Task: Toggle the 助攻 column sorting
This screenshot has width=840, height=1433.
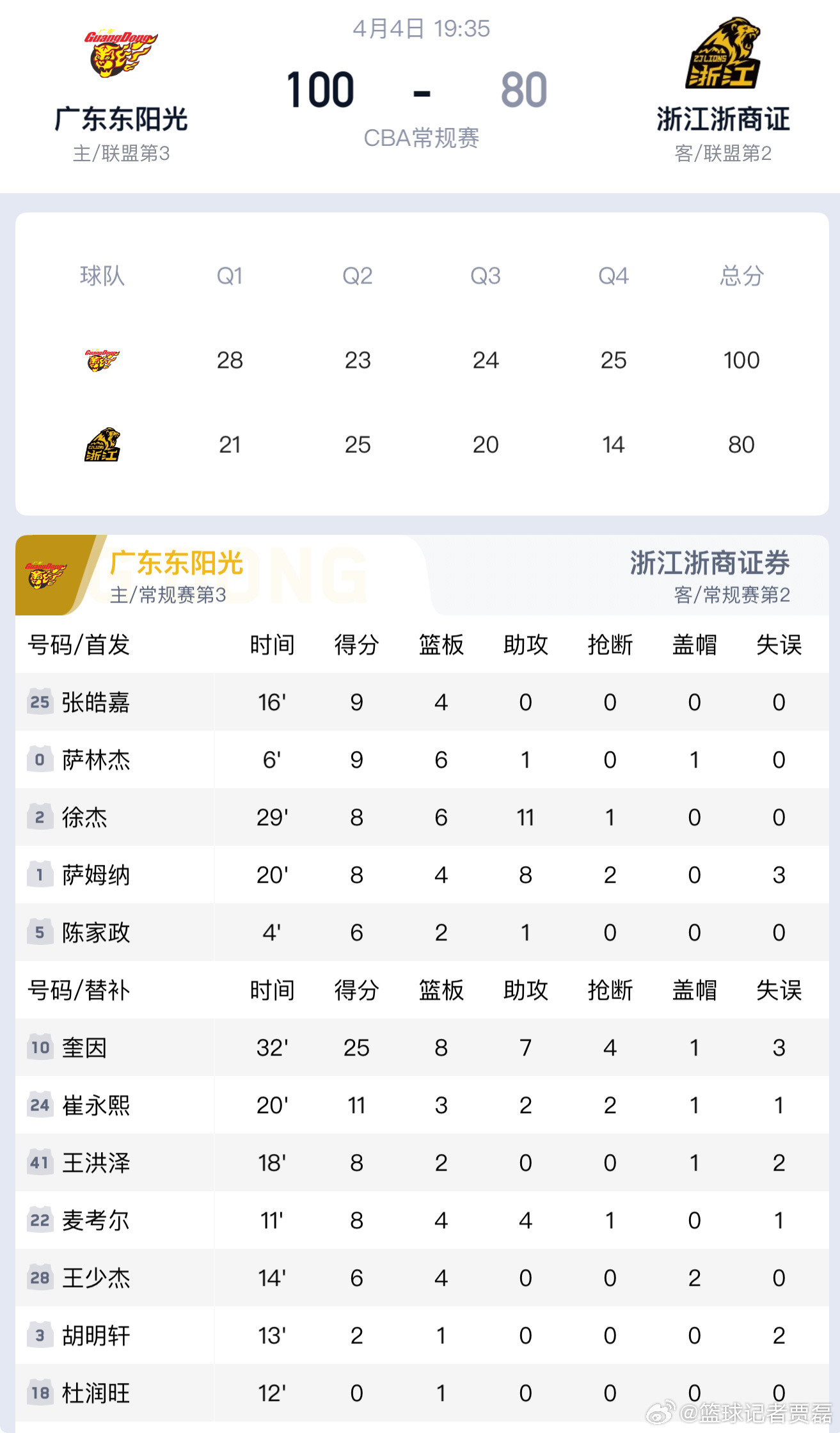Action: coord(526,646)
